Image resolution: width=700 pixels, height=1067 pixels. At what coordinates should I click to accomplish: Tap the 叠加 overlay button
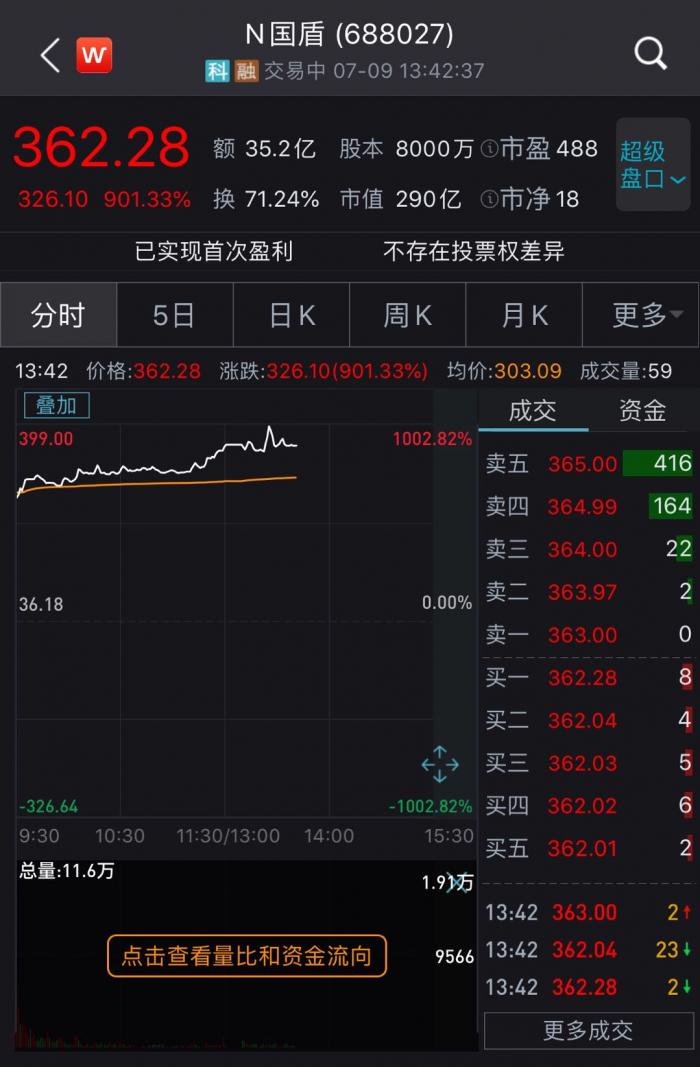pyautogui.click(x=57, y=405)
